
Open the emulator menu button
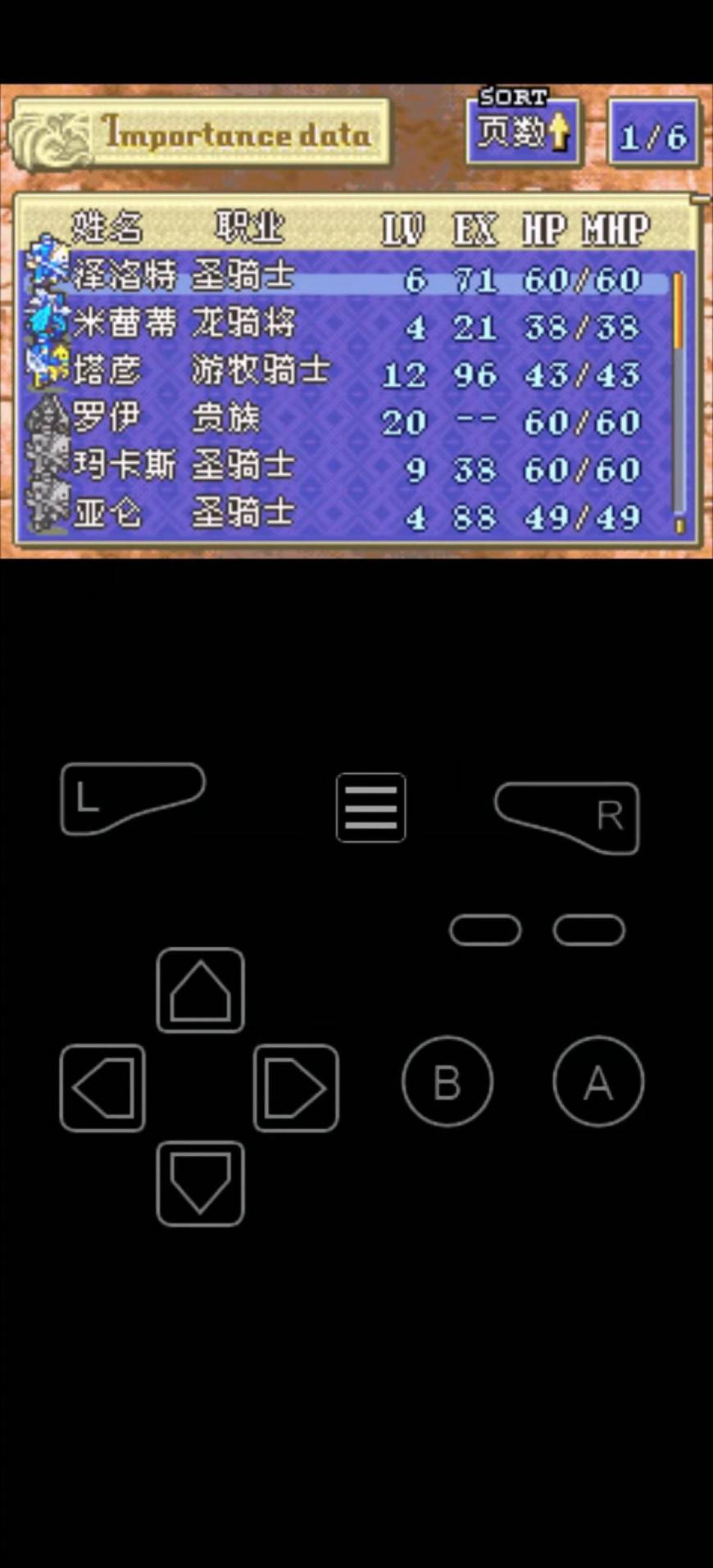[370, 808]
